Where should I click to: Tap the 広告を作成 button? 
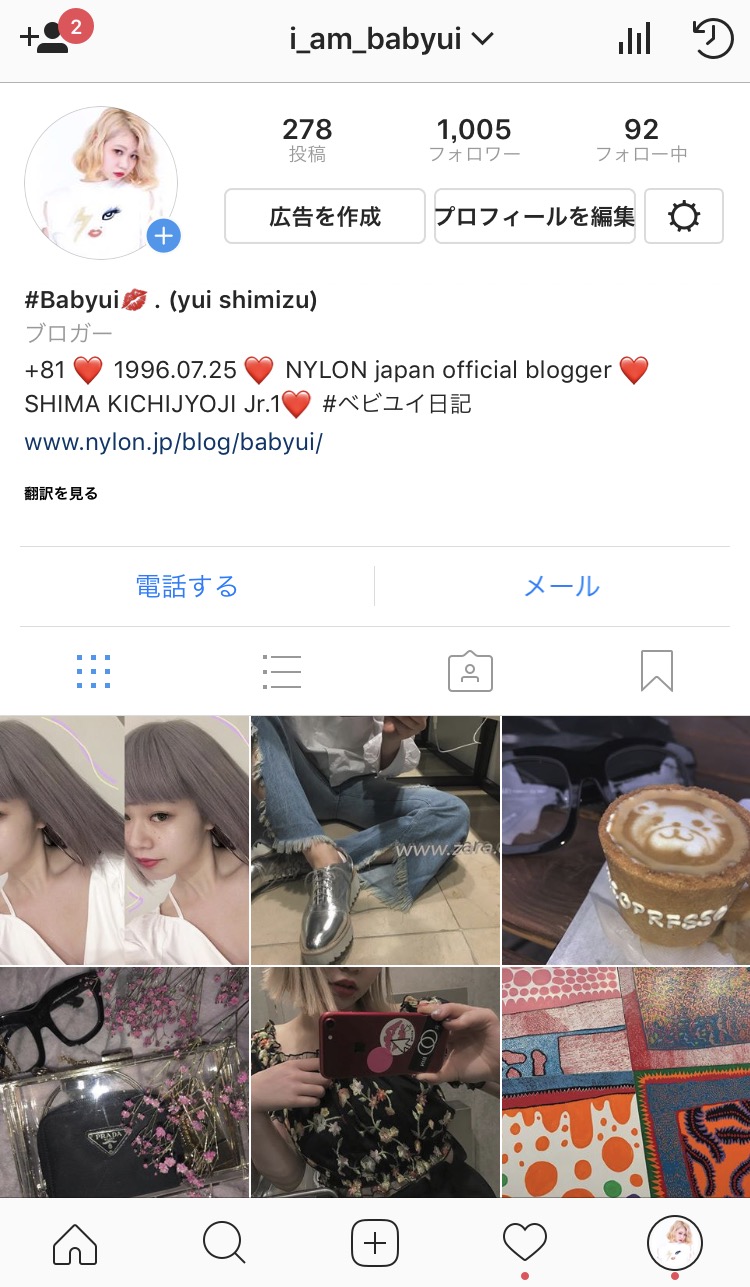coord(325,216)
